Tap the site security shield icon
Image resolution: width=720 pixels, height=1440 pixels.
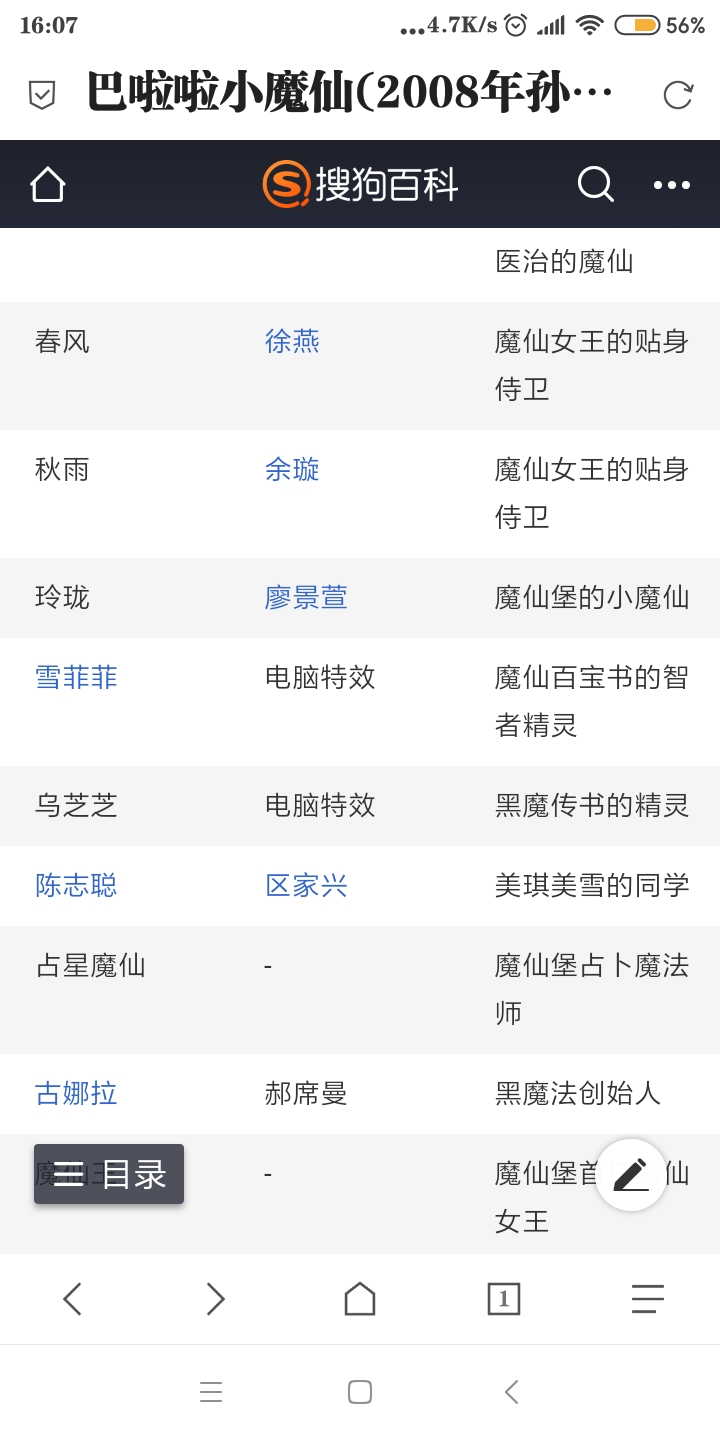pos(42,95)
